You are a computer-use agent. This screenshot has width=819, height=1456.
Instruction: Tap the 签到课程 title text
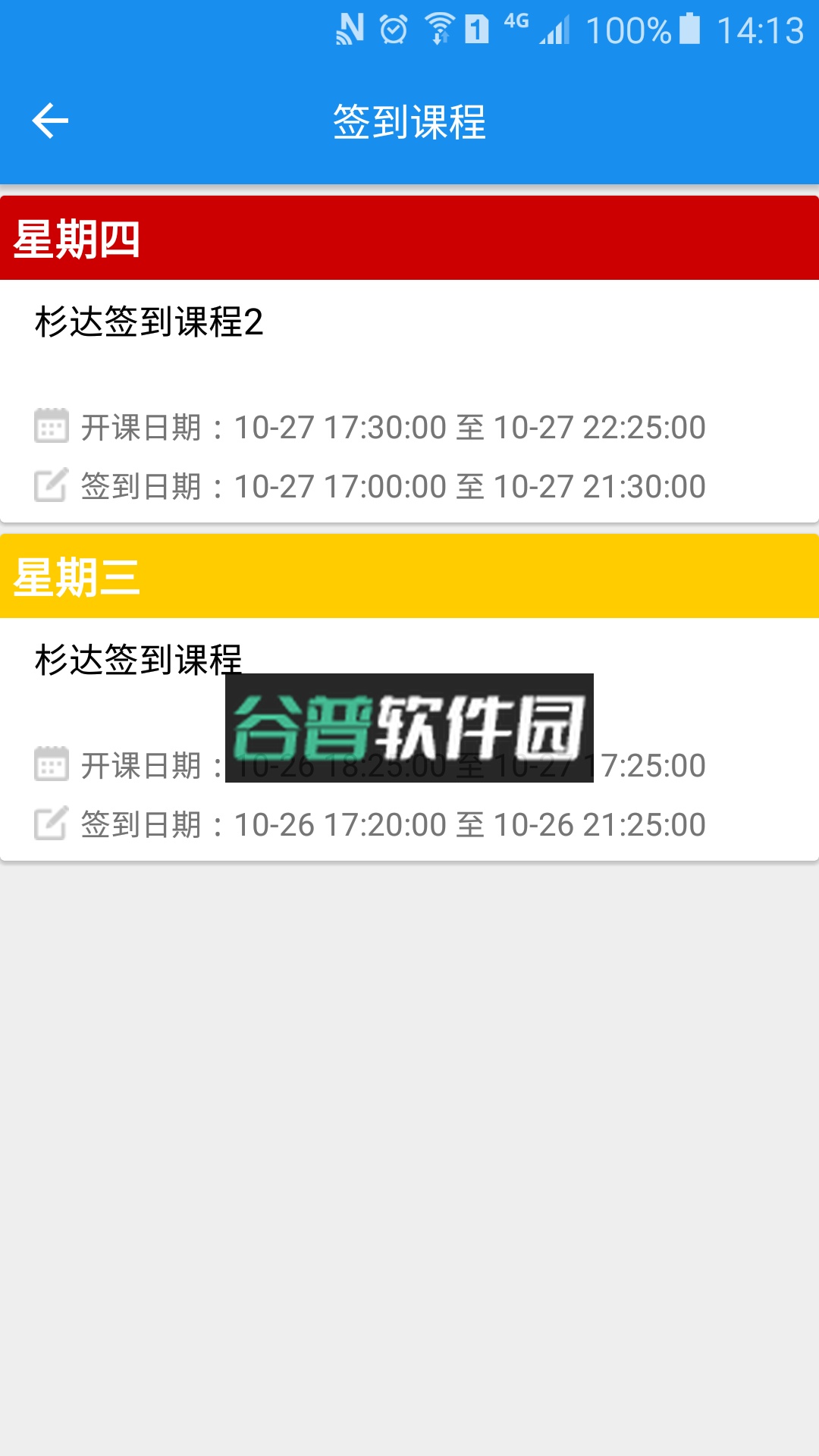coord(409,120)
